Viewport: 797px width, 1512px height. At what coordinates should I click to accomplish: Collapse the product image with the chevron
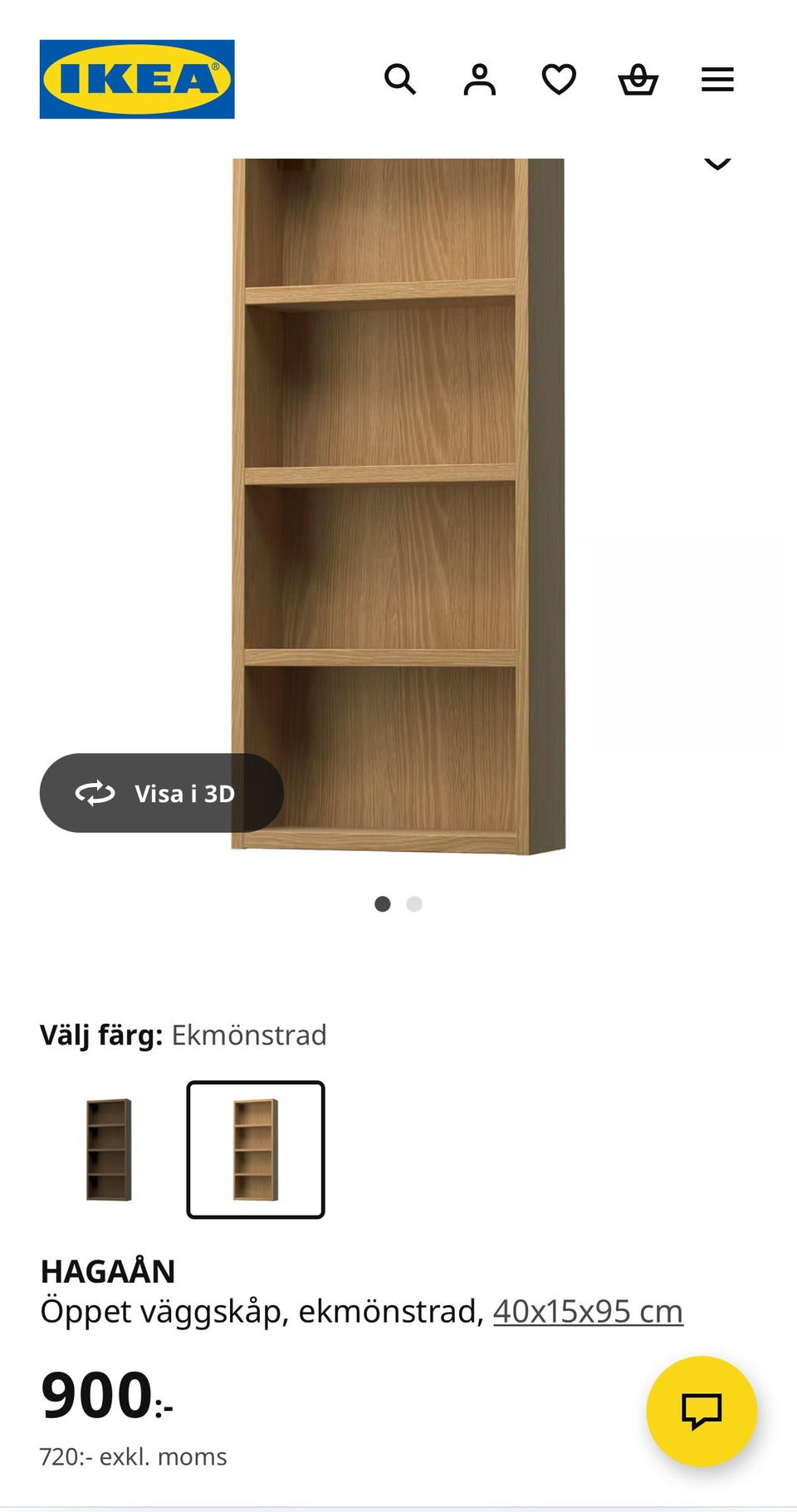point(717,163)
